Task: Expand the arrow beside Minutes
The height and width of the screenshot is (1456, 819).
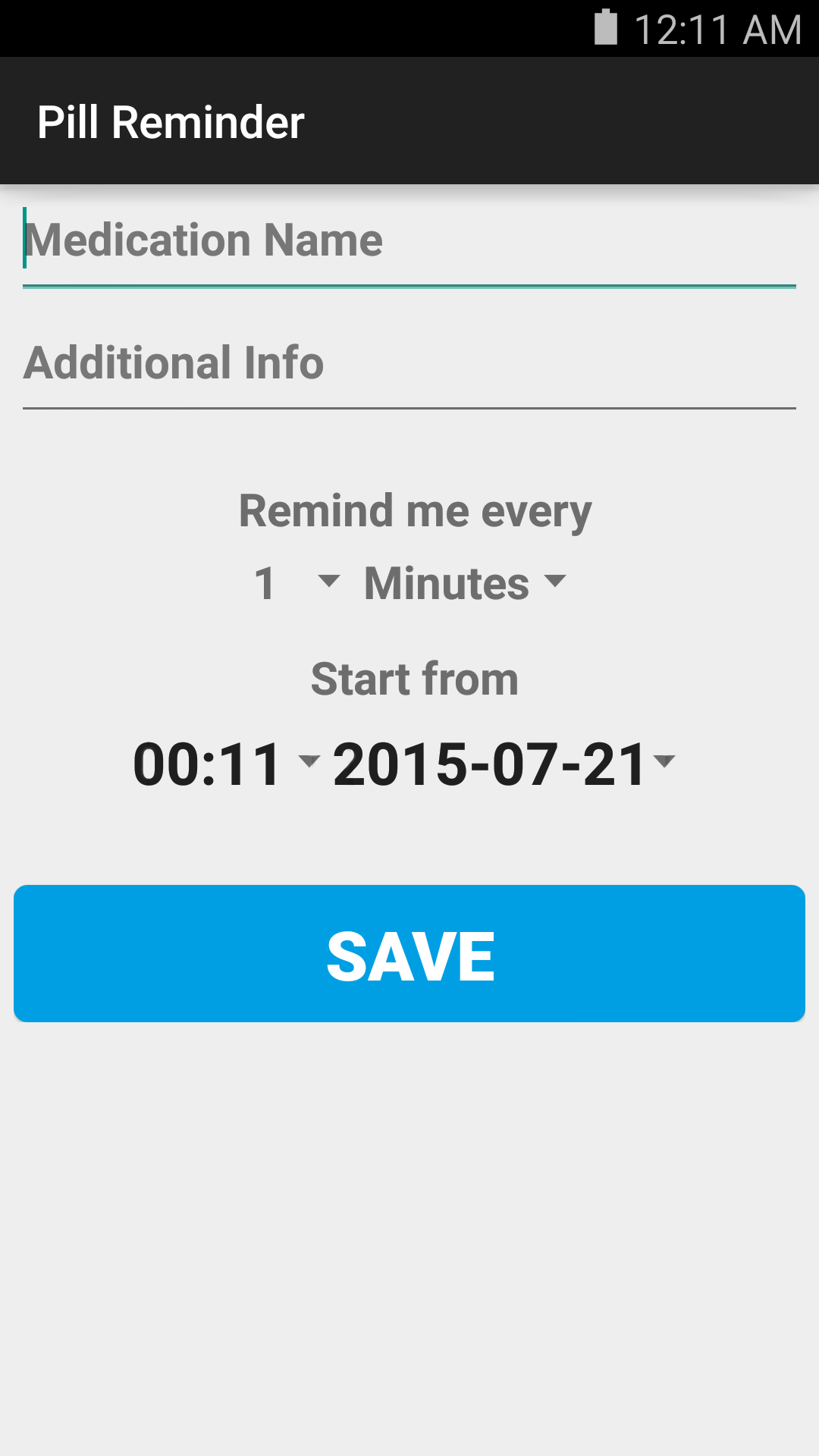Action: 556,582
